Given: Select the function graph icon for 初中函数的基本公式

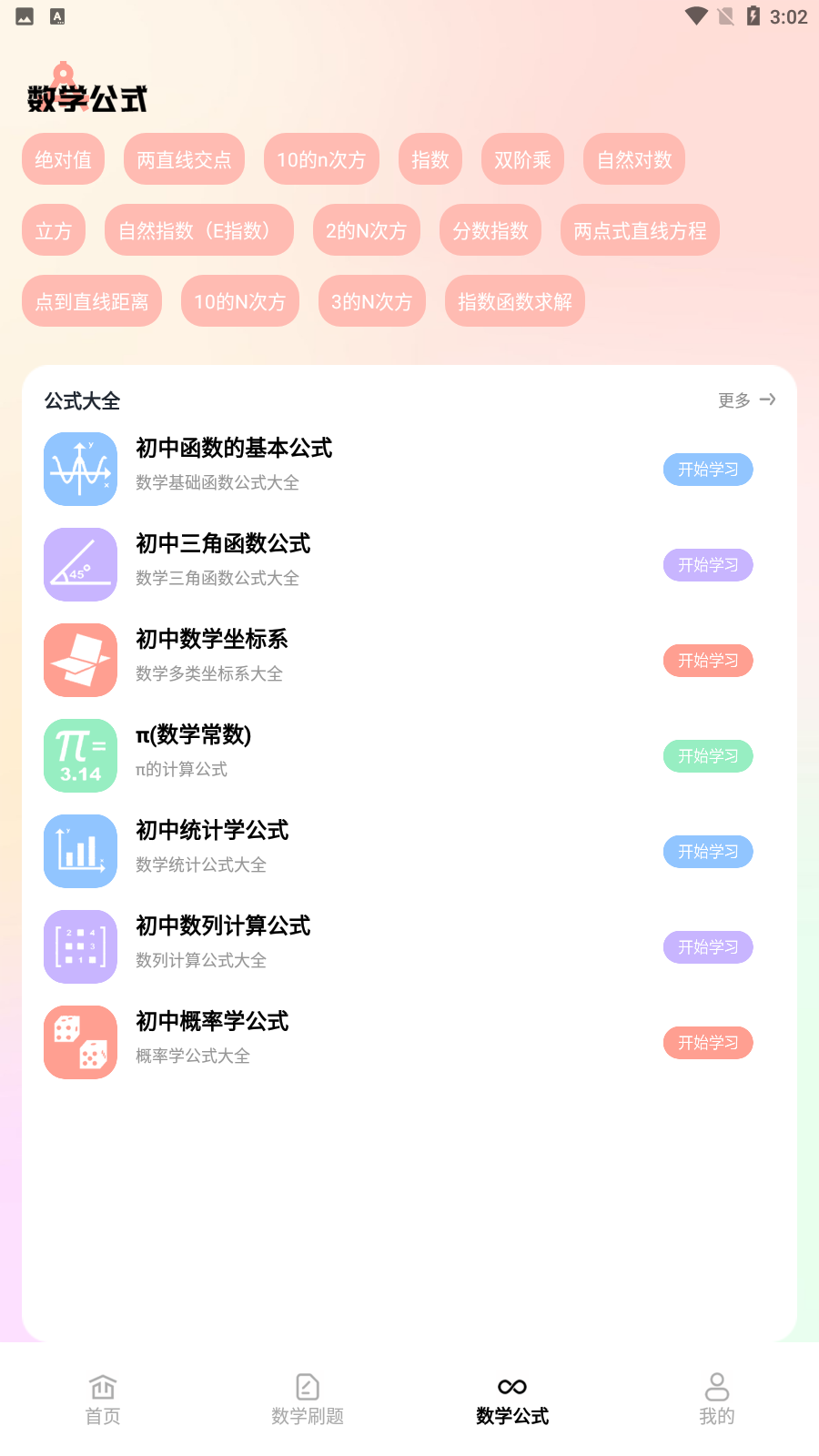Looking at the screenshot, I should click(x=80, y=469).
